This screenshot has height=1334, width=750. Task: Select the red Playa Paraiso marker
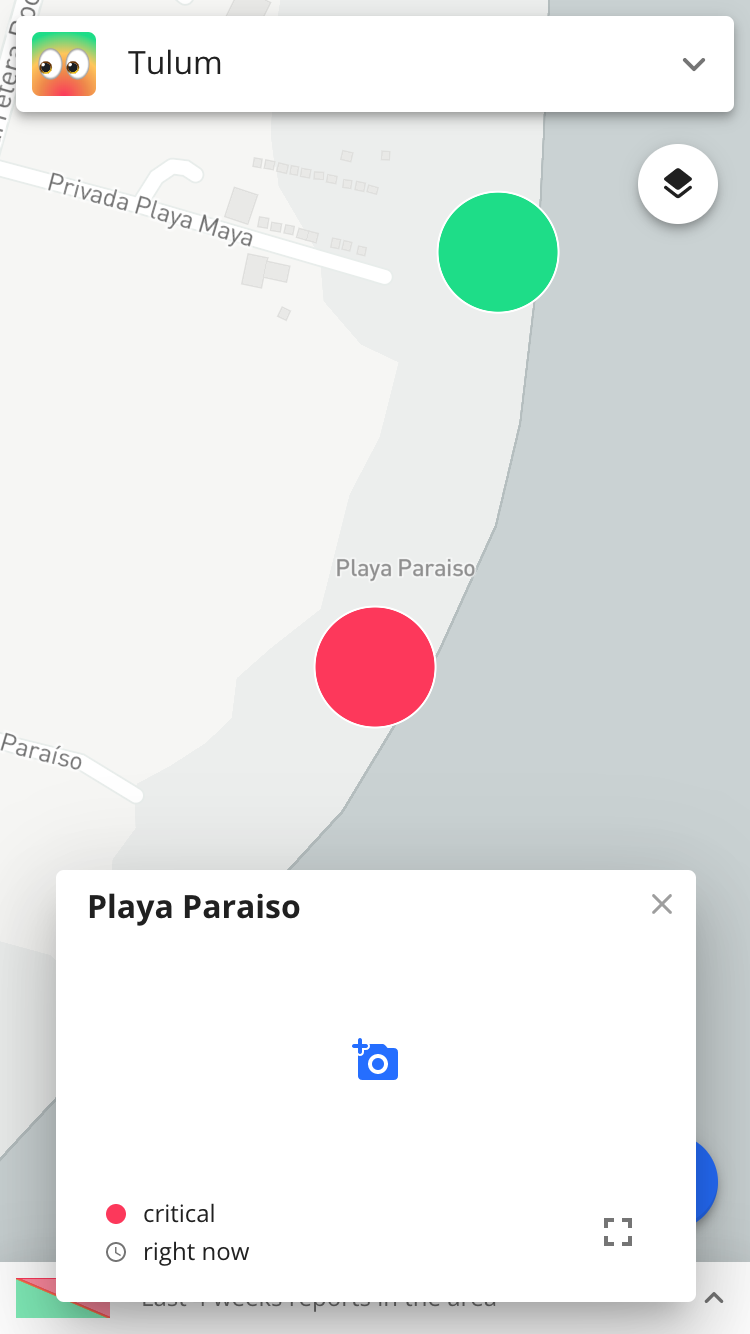pos(375,667)
